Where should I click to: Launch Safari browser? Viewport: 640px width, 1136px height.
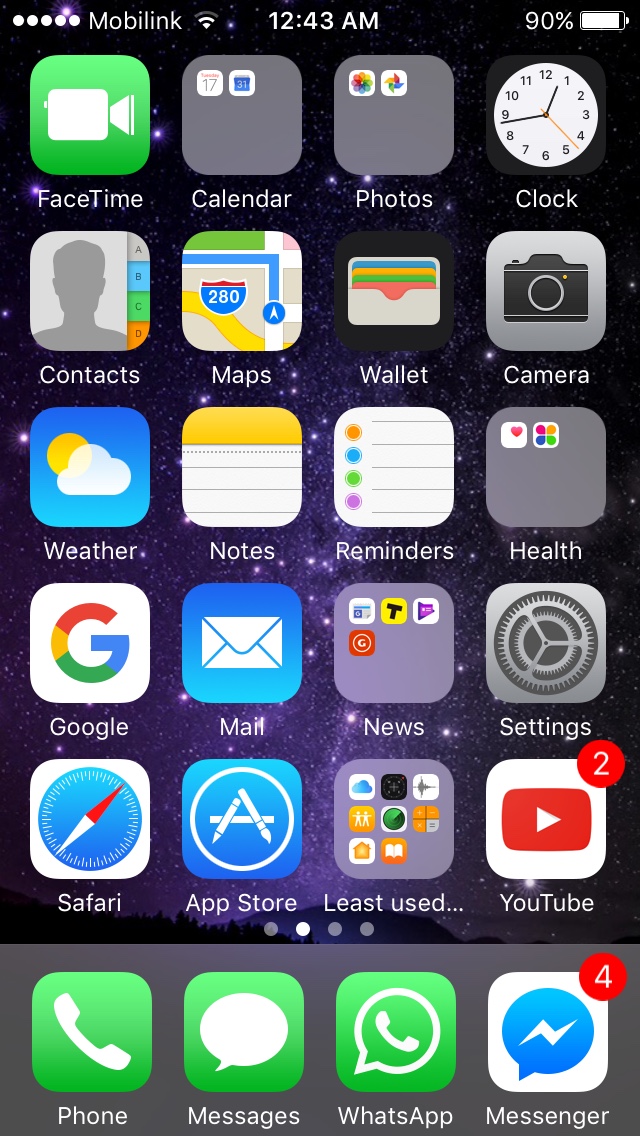[x=90, y=819]
